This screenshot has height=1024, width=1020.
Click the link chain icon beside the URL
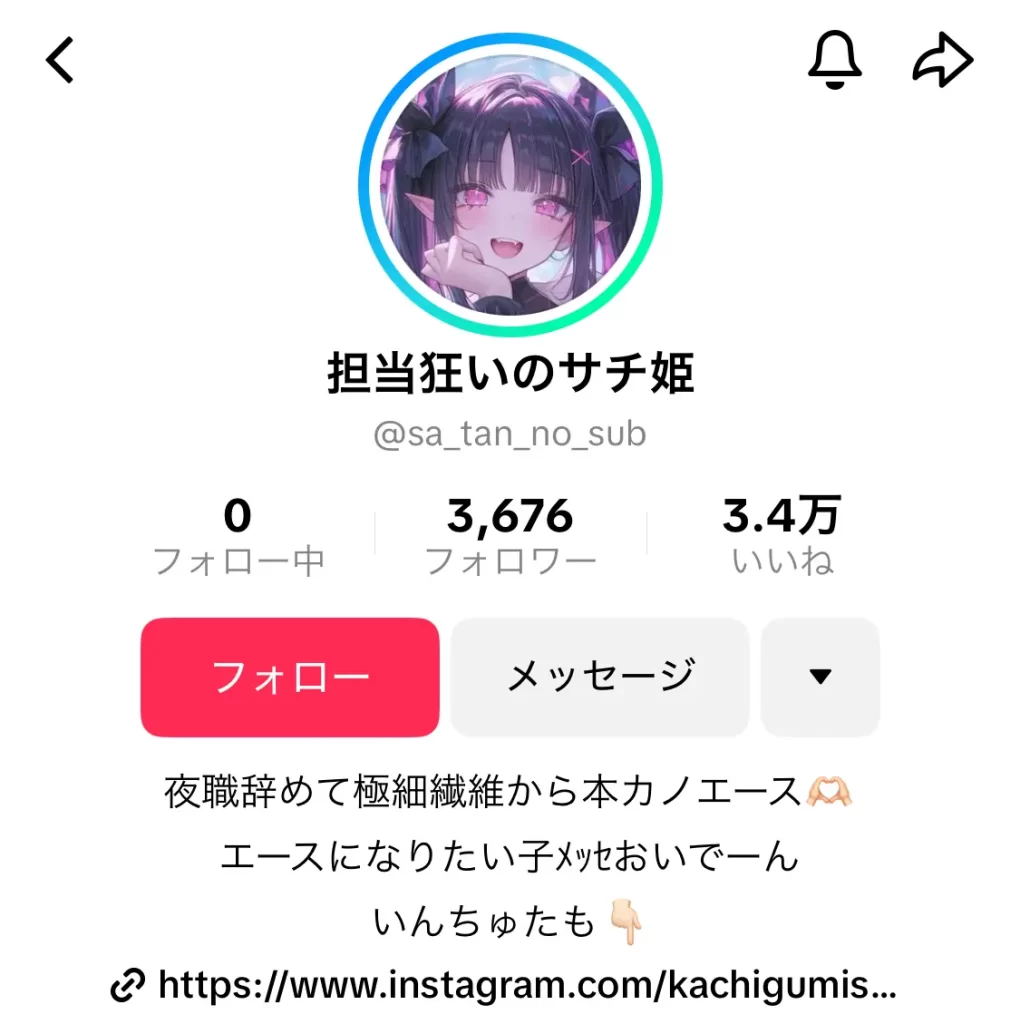point(126,984)
